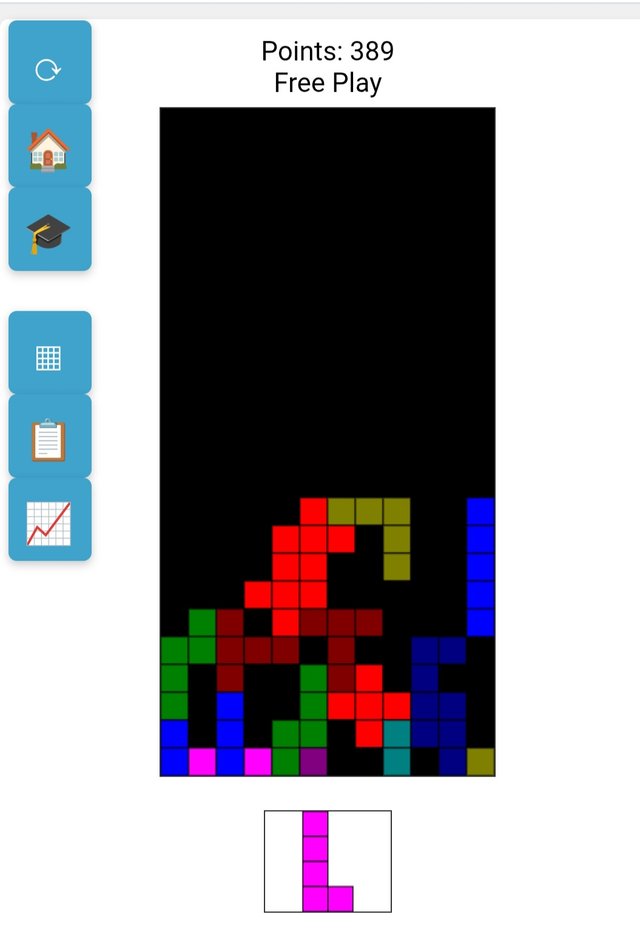Go to the home screen via house icon
The height and width of the screenshot is (934, 640).
pyautogui.click(x=49, y=149)
